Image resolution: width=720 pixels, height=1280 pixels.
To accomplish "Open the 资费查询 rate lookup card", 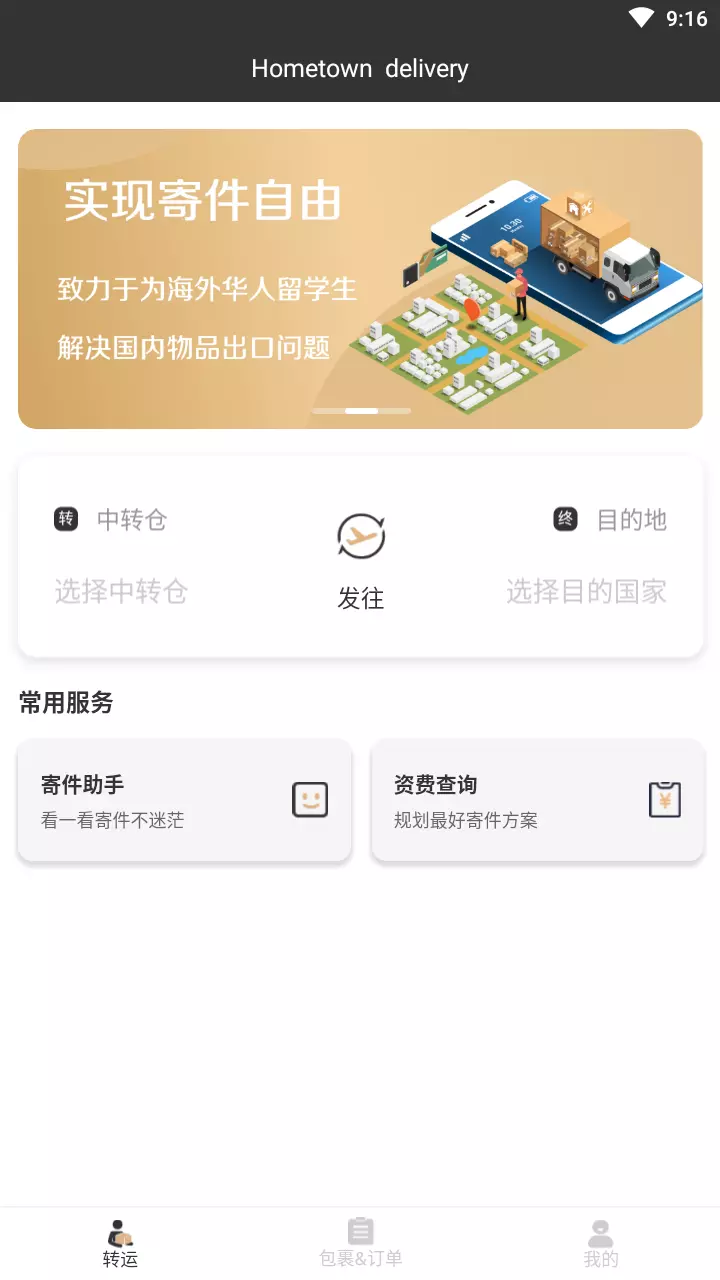I will [x=537, y=800].
